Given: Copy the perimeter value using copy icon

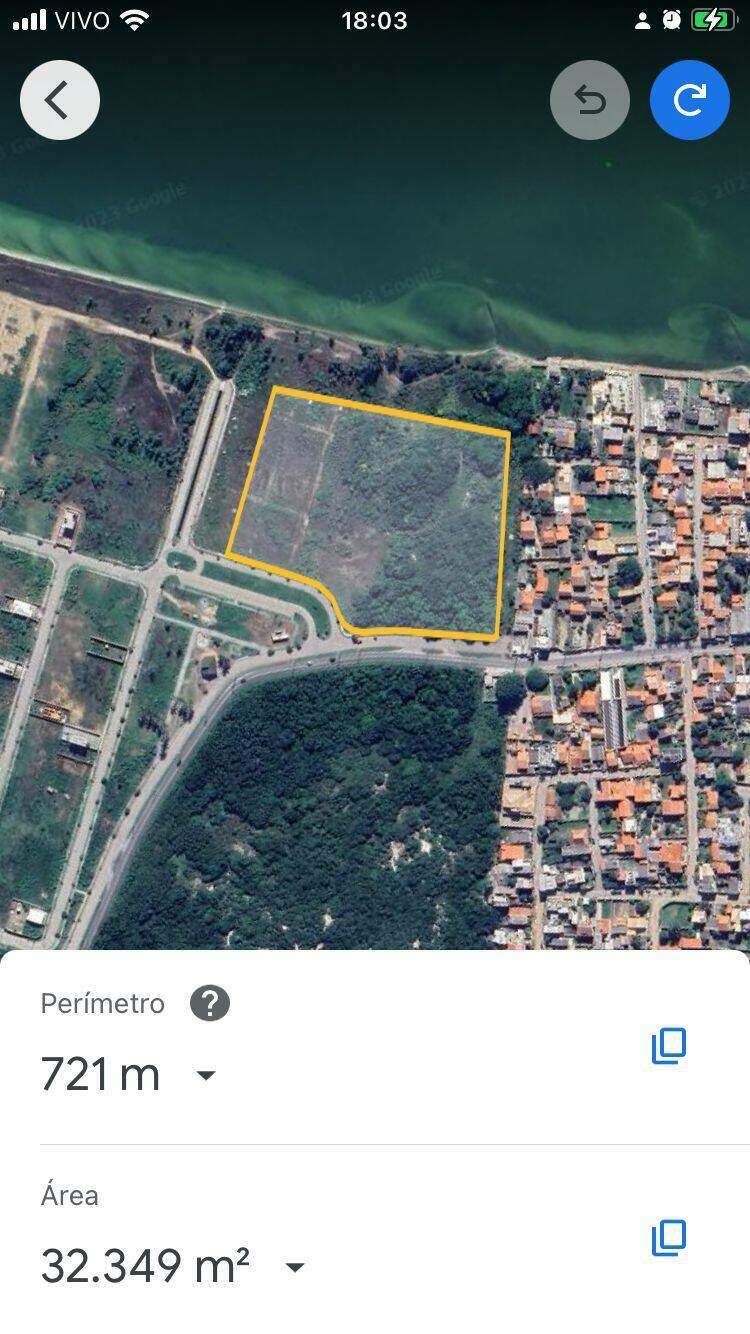Looking at the screenshot, I should click(x=668, y=1046).
